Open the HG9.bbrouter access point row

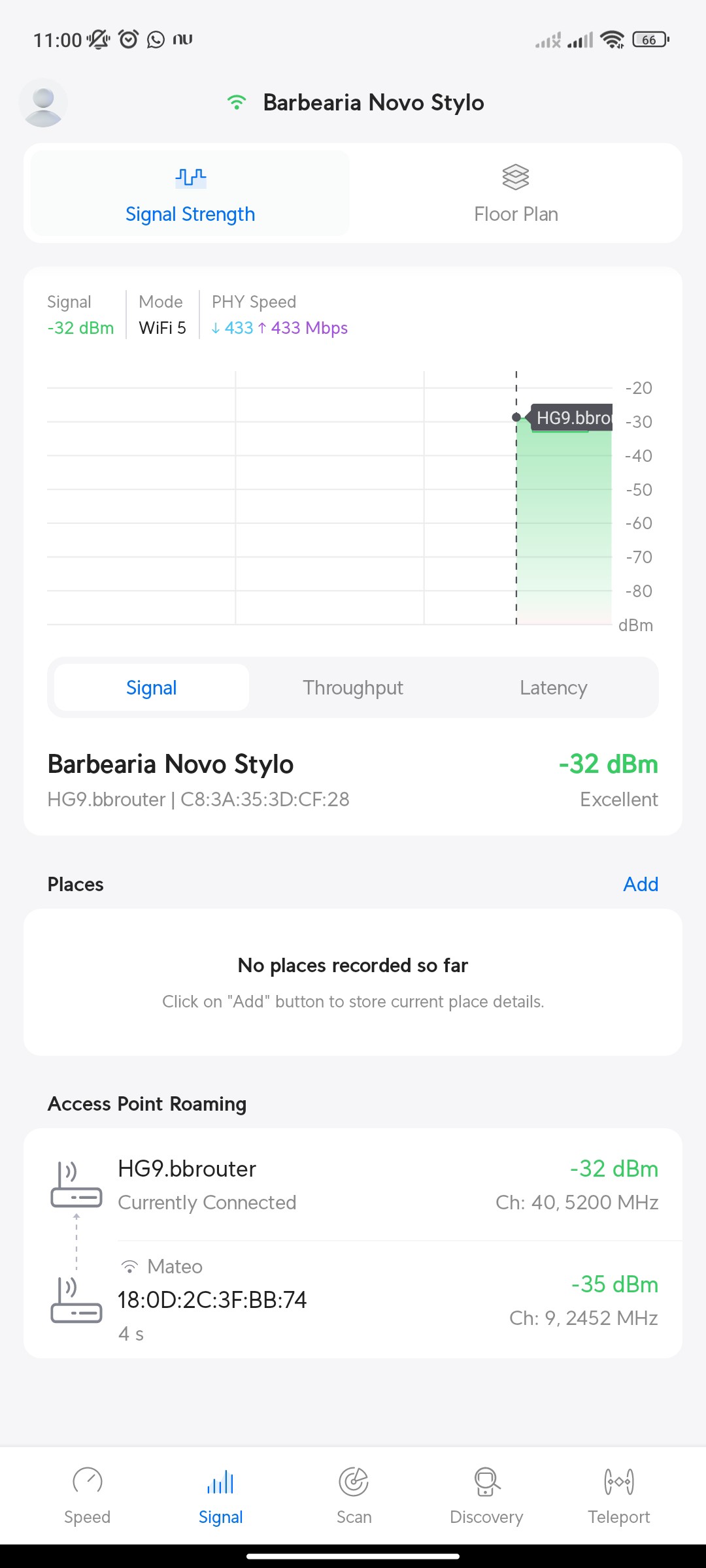click(x=353, y=1184)
